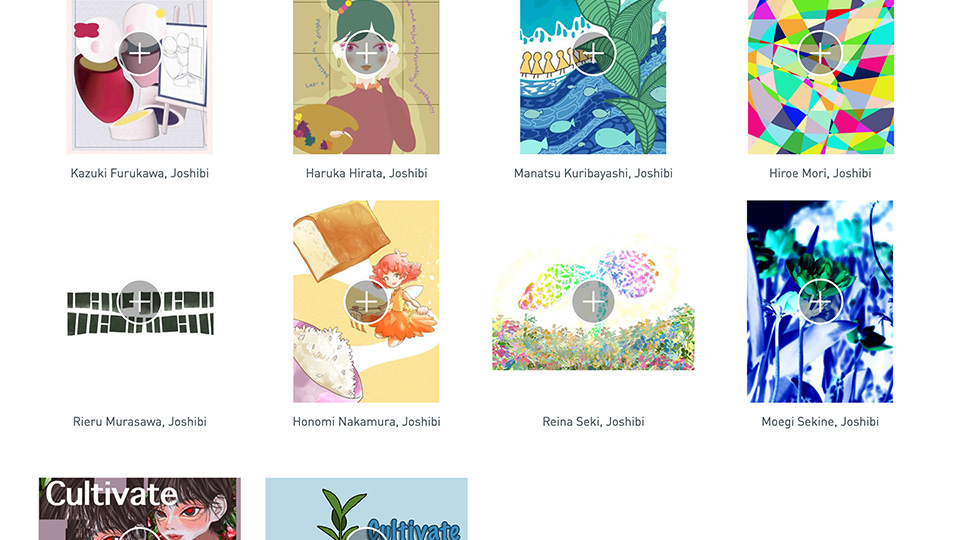Screen dimensions: 960x540
Task: Open Rieru Murasawa's artwork
Action: (x=140, y=301)
